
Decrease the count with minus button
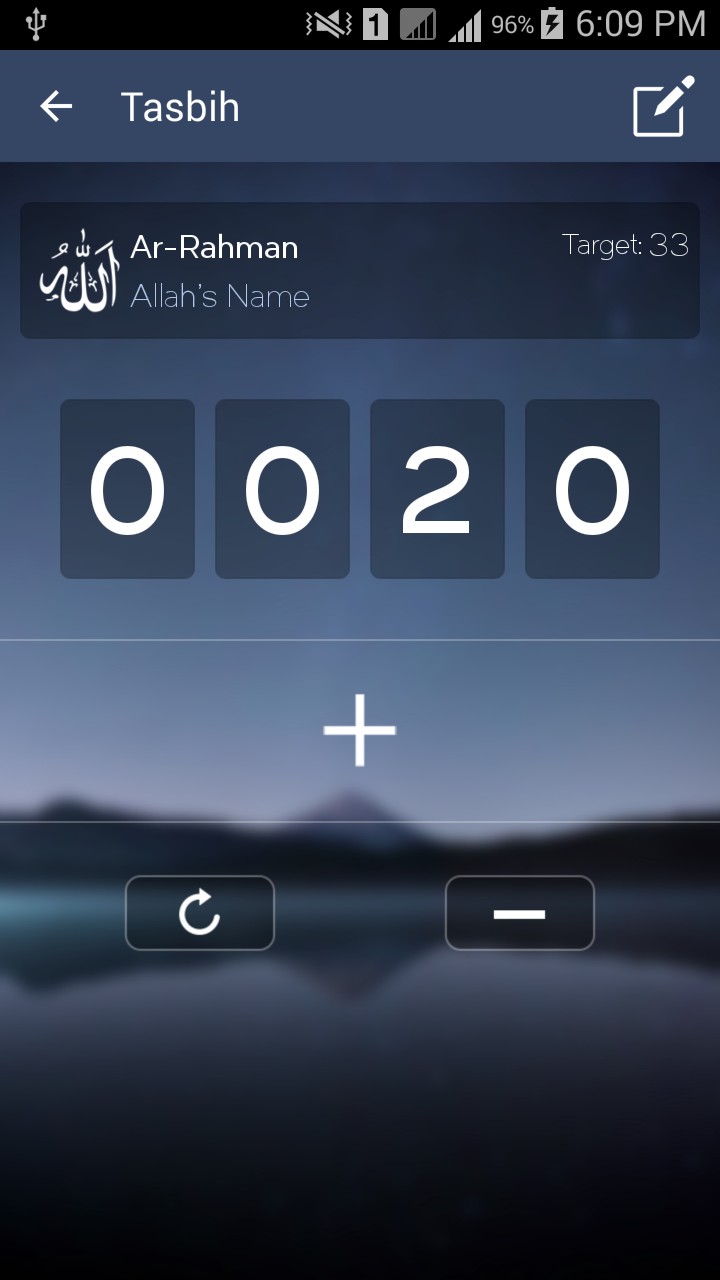pyautogui.click(x=519, y=913)
